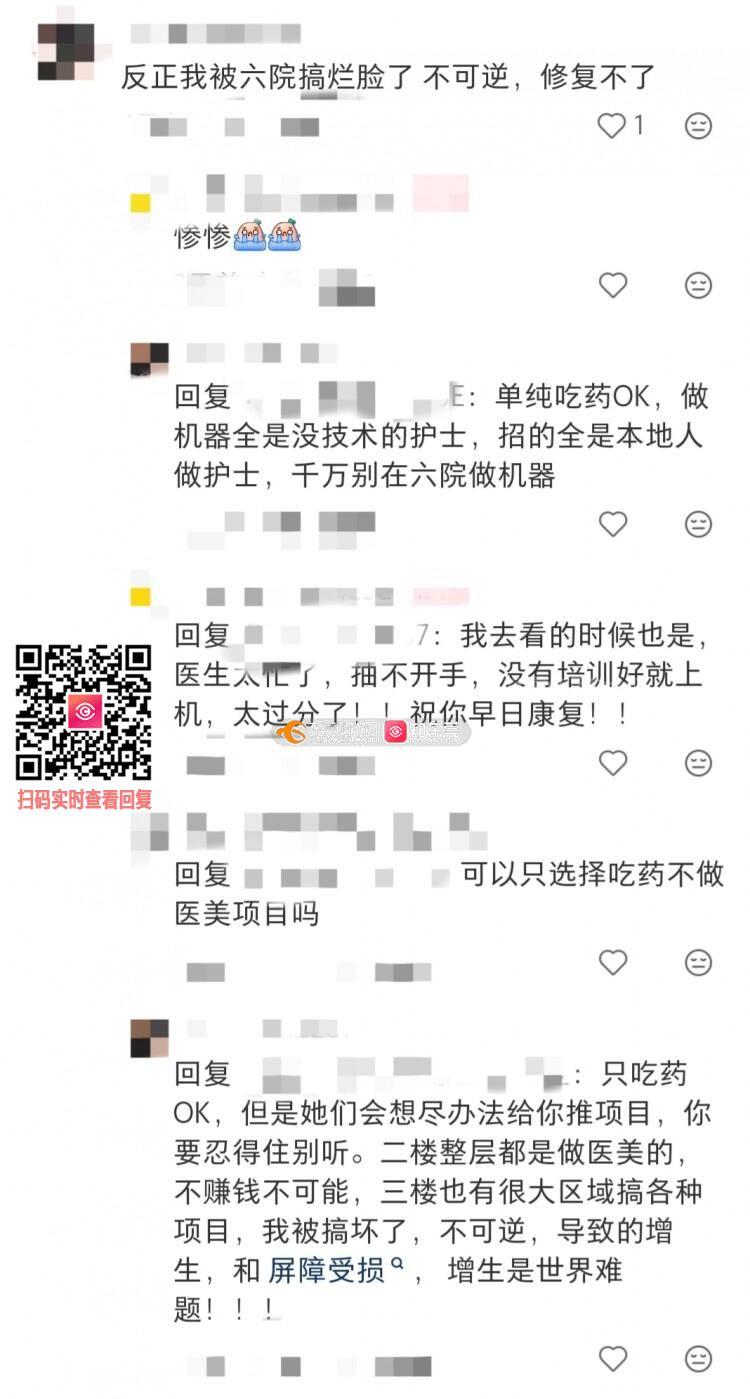Like the reply about 单纯吃药OK
The width and height of the screenshot is (750, 1399).
tap(612, 523)
